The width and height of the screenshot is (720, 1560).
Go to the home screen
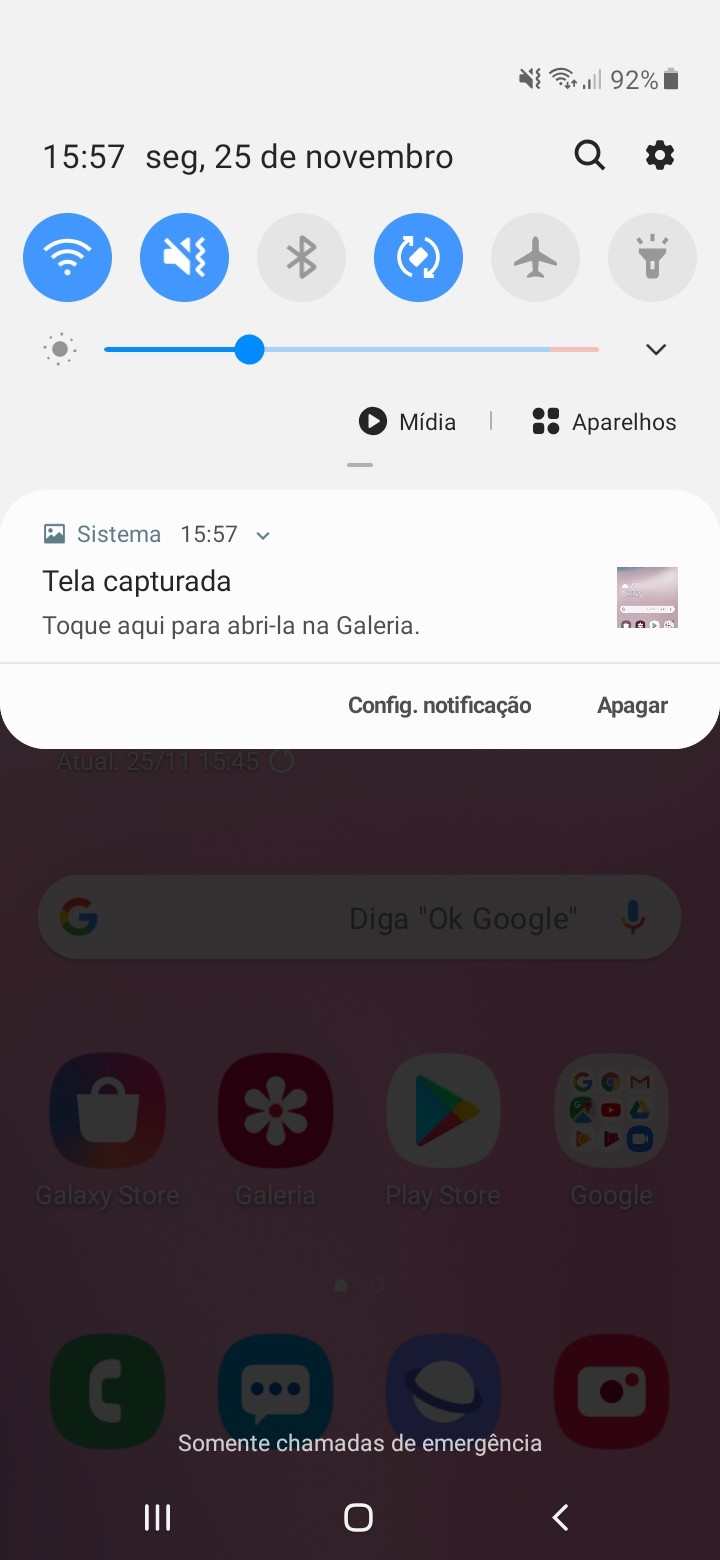tap(358, 1517)
